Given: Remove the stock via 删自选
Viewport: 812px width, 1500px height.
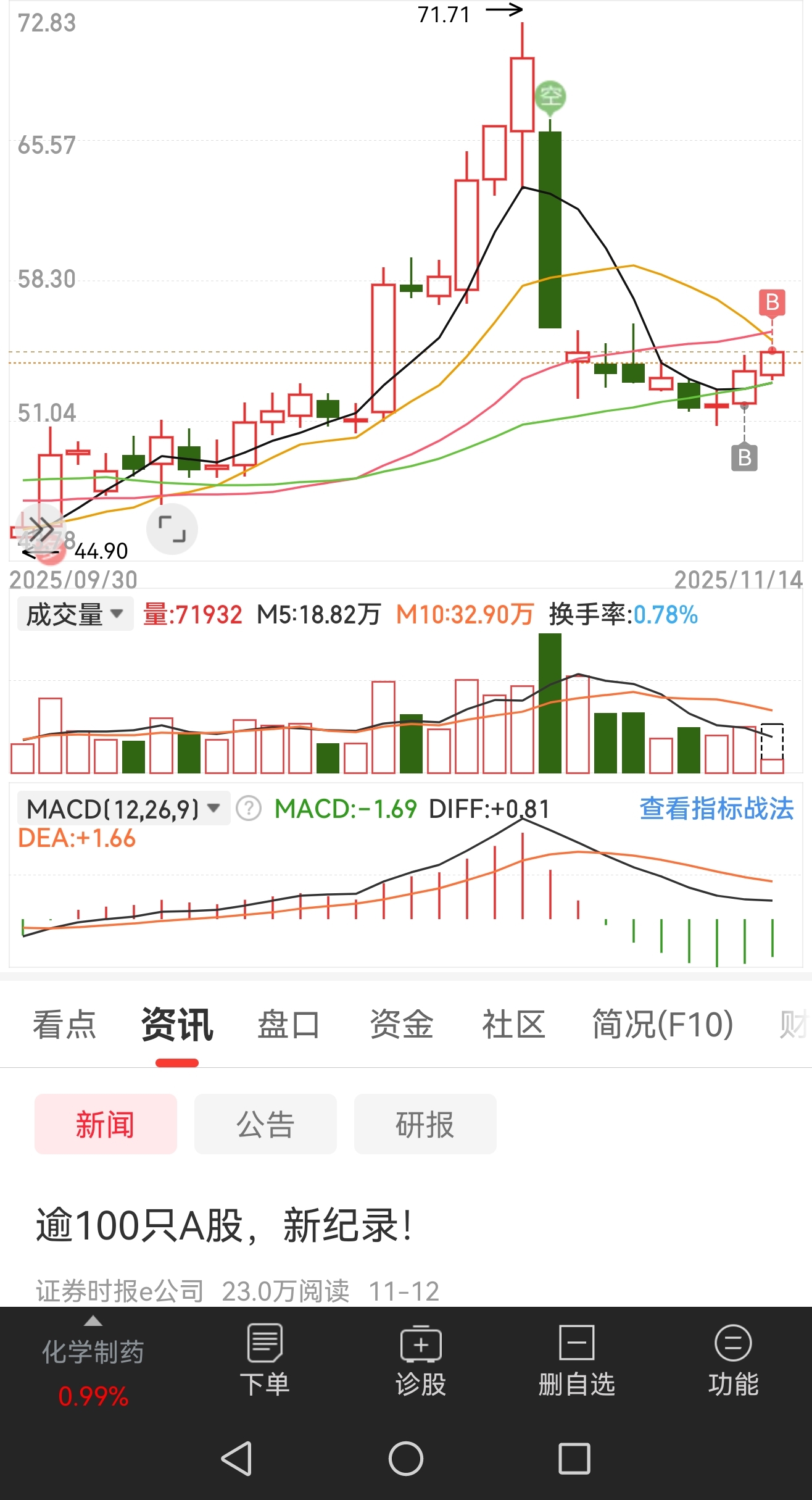Looking at the screenshot, I should (x=577, y=1360).
